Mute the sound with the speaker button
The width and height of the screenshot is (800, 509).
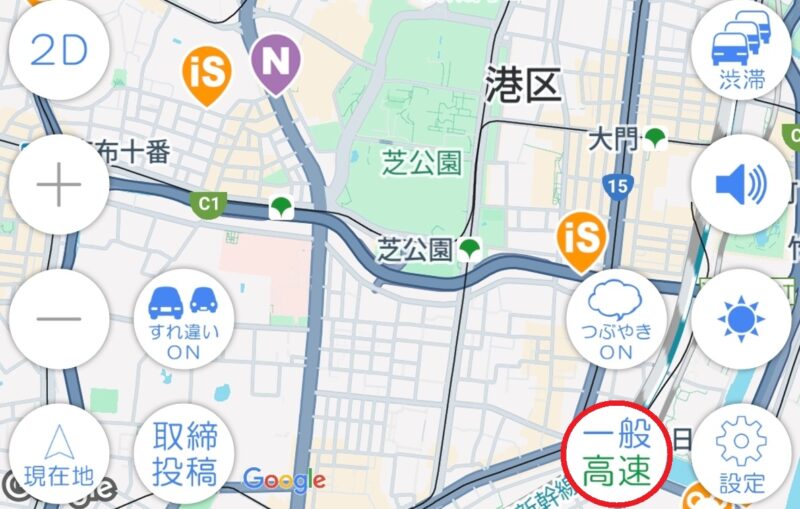741,185
